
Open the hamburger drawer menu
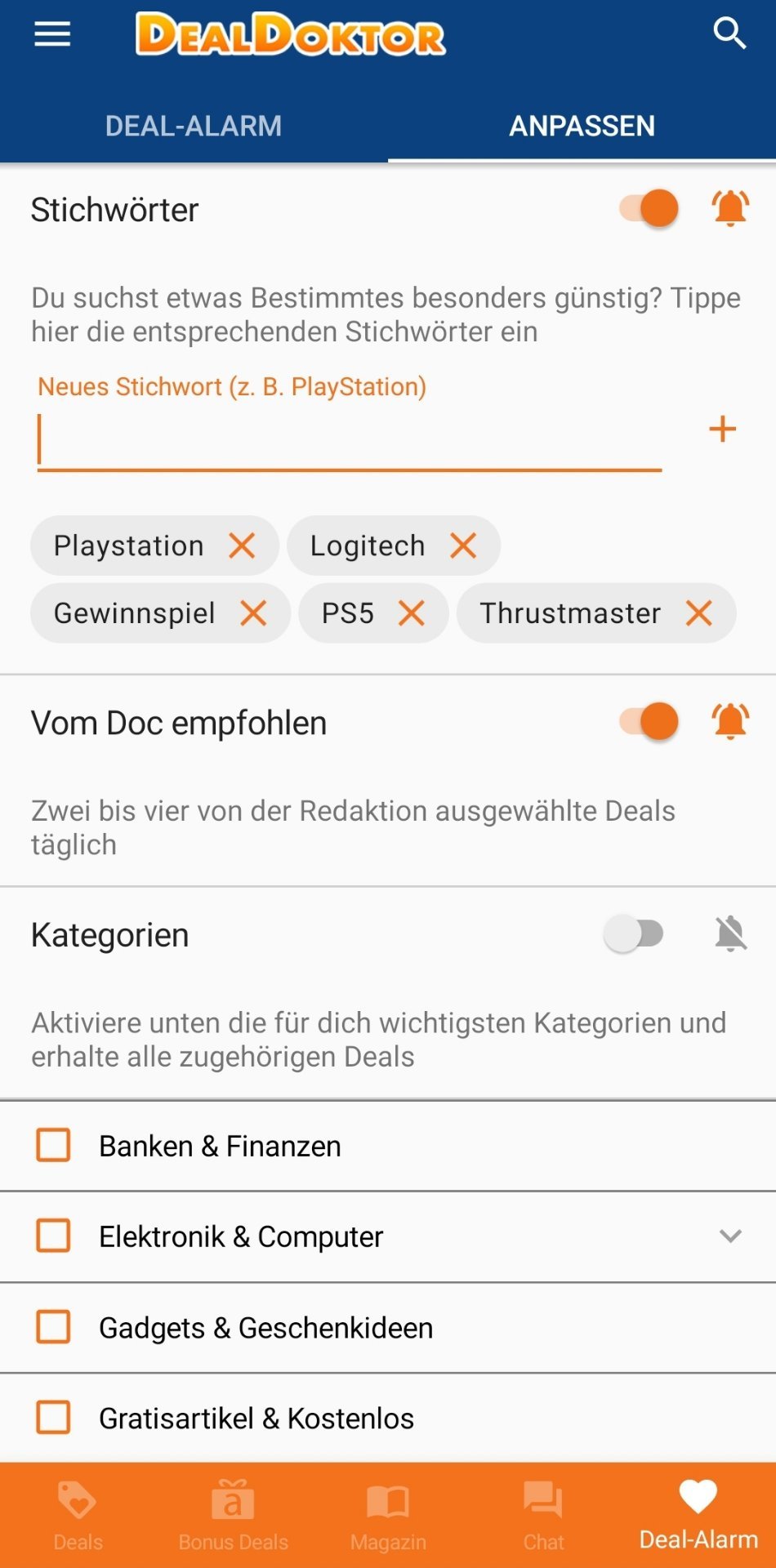tap(52, 34)
